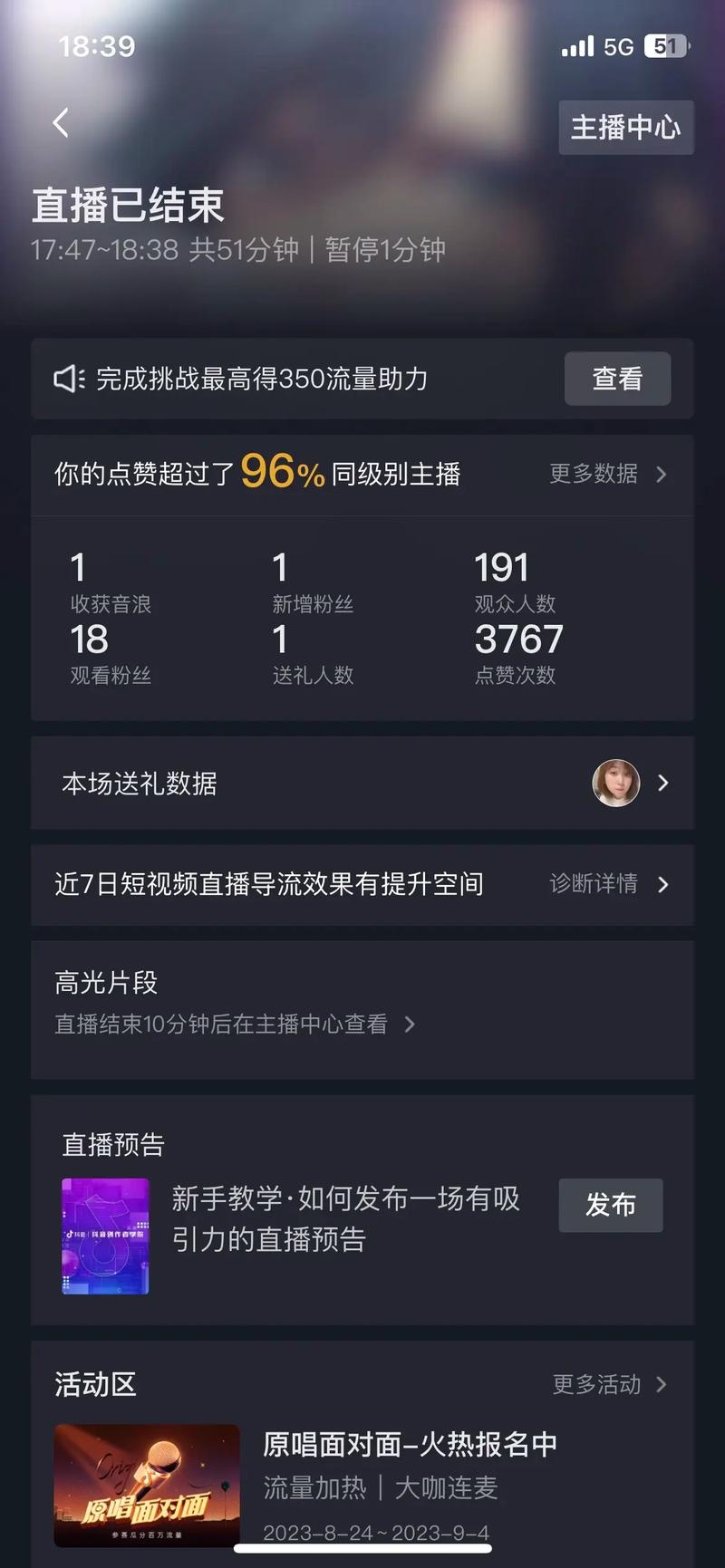Click 查看 to view the challenge

[617, 380]
